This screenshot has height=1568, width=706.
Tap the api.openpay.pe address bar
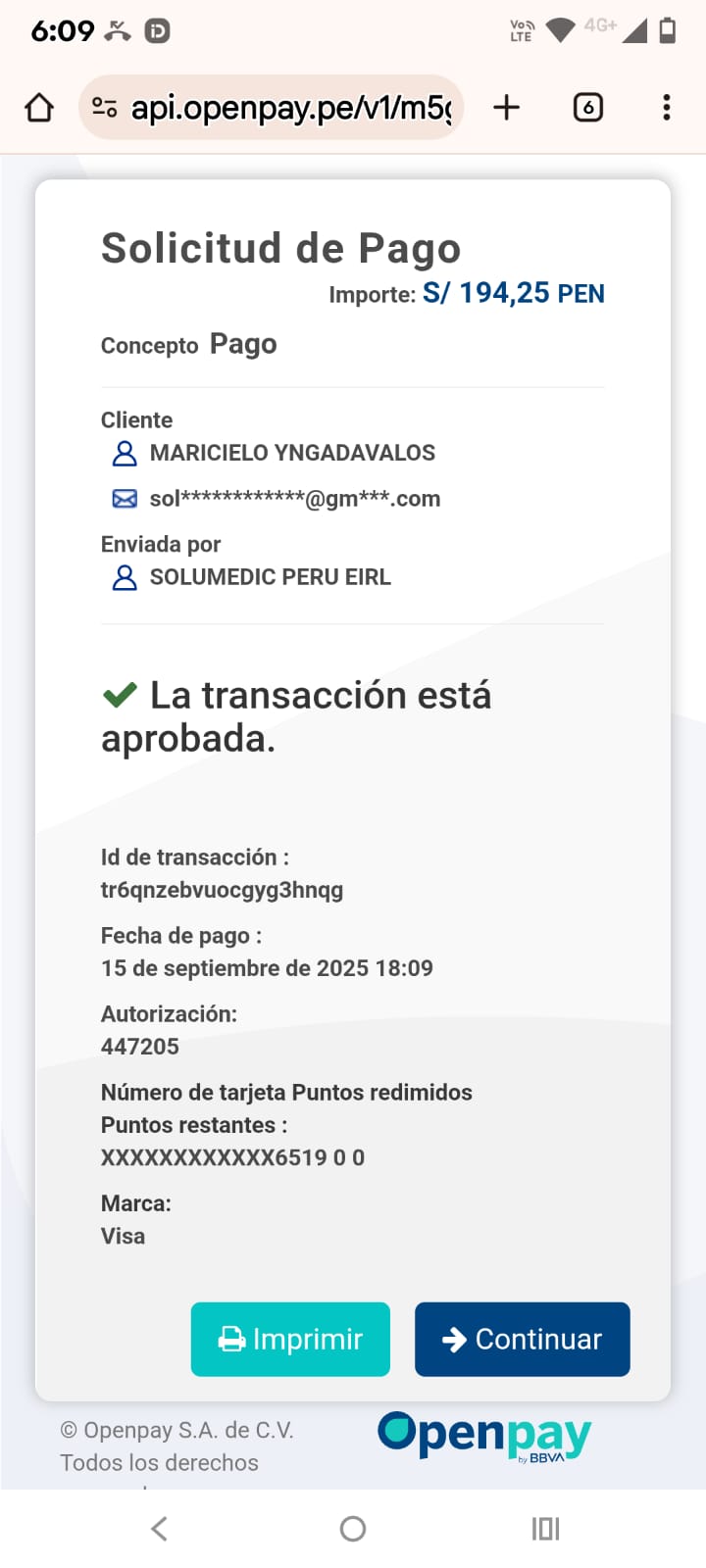290,108
